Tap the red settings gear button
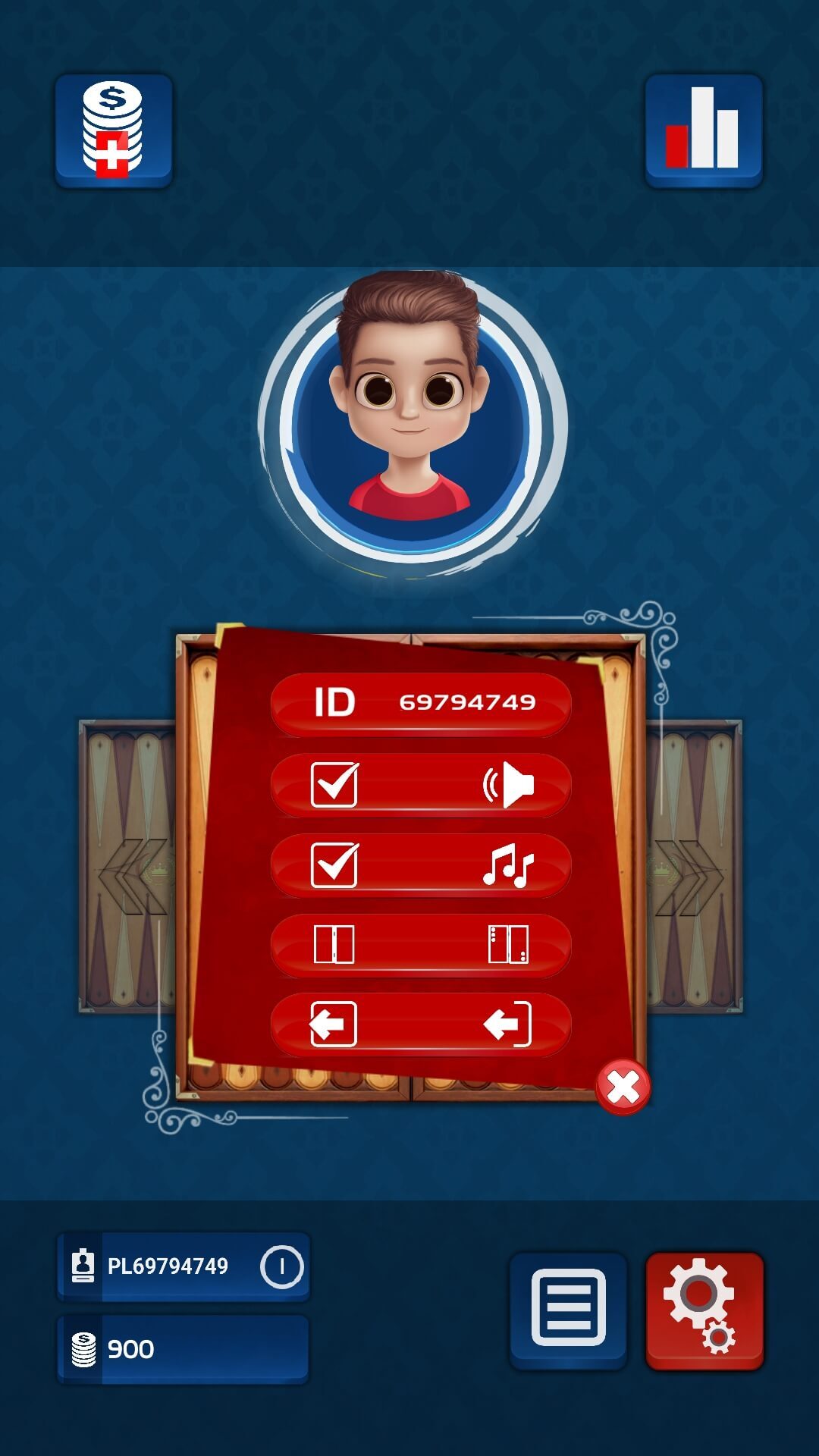The image size is (819, 1456). [x=704, y=1310]
